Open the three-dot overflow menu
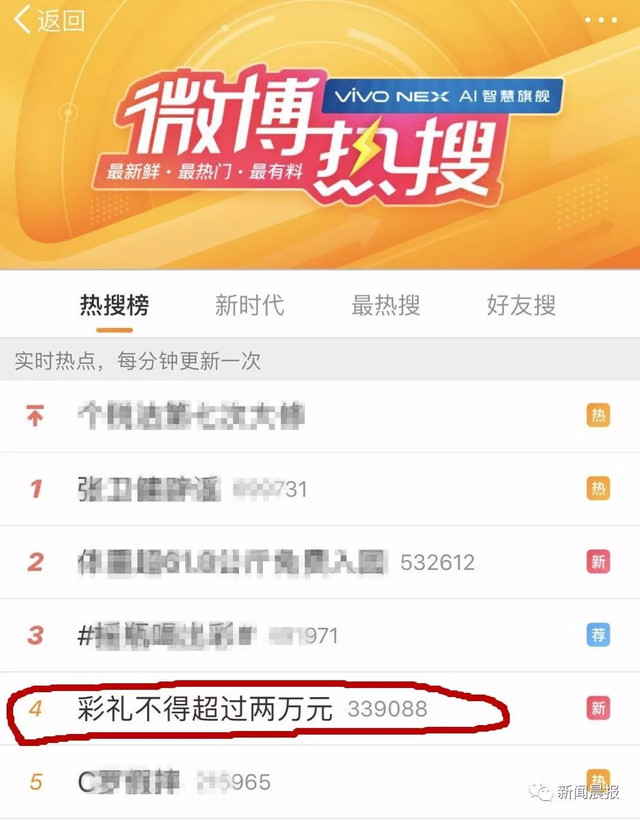Image resolution: width=640 pixels, height=820 pixels. (x=600, y=20)
